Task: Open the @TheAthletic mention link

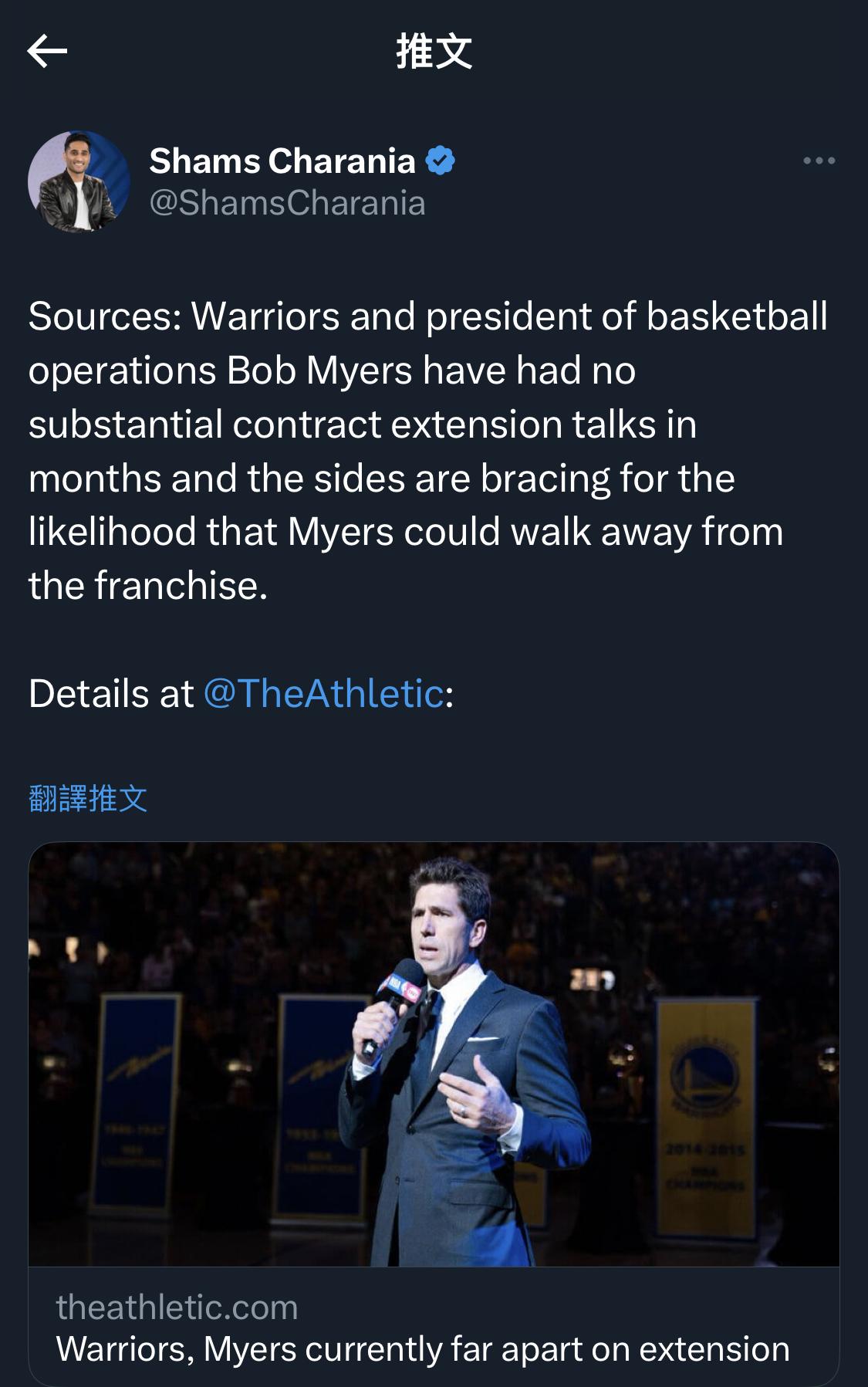Action: (323, 693)
